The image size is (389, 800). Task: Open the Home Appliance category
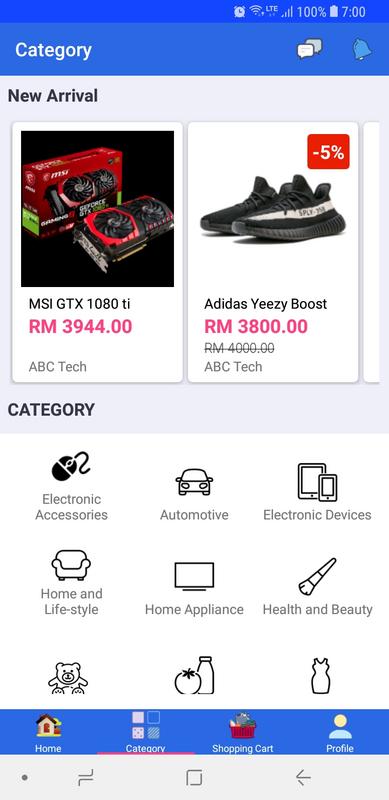(x=194, y=589)
